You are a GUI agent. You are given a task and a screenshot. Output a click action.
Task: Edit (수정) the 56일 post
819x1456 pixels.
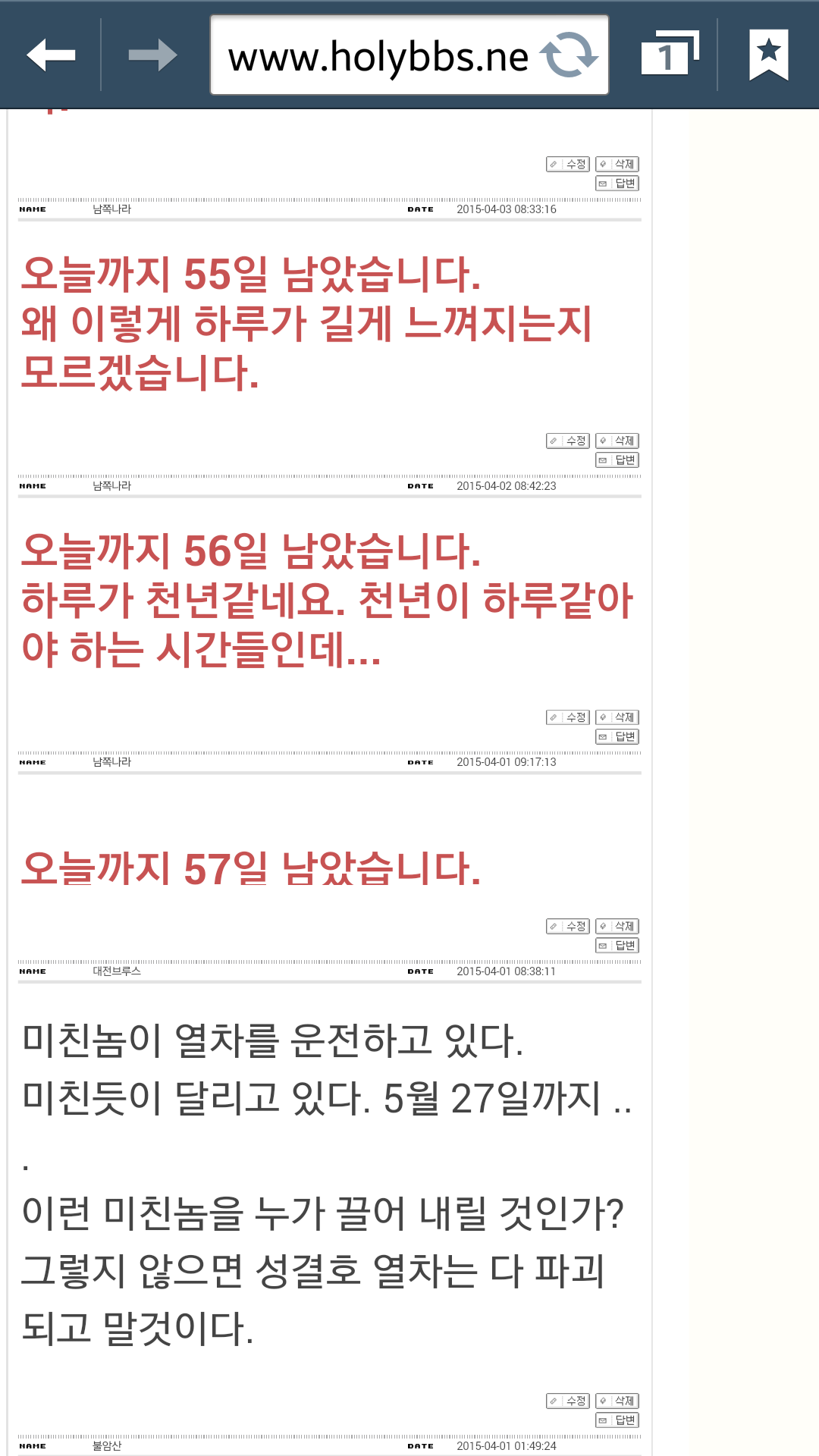coord(568,717)
